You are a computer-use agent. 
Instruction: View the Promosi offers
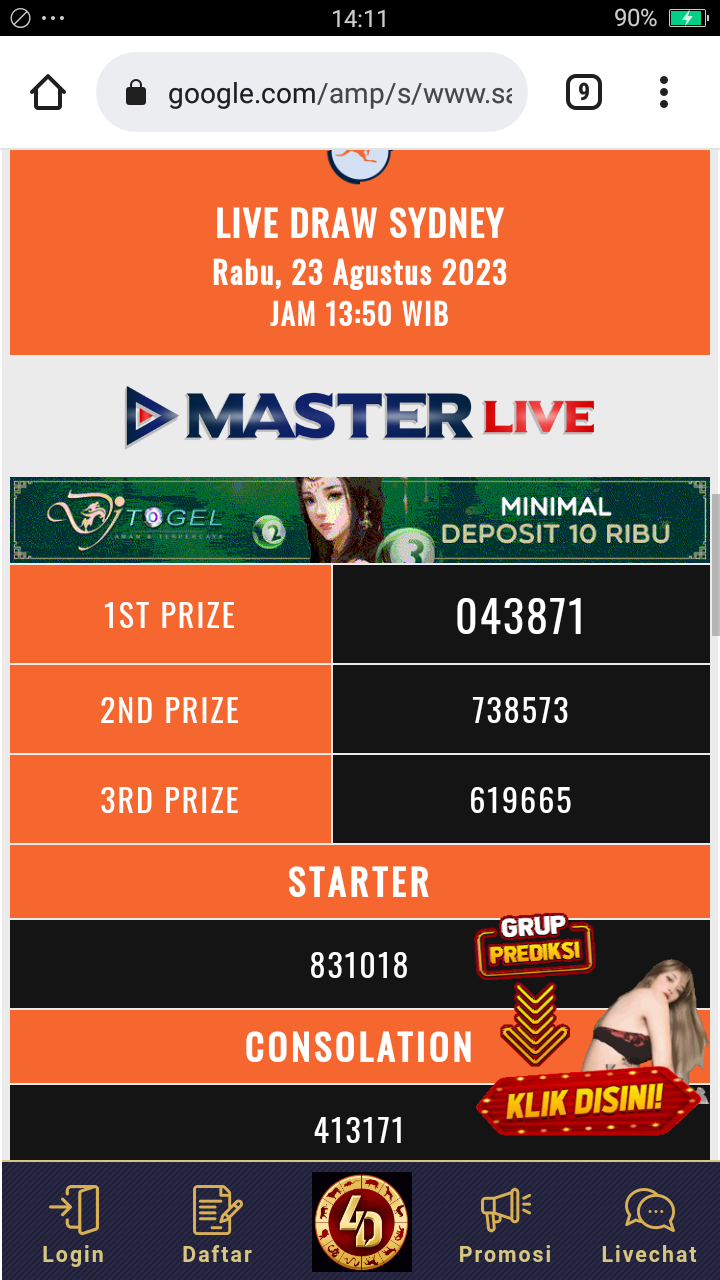505,1222
